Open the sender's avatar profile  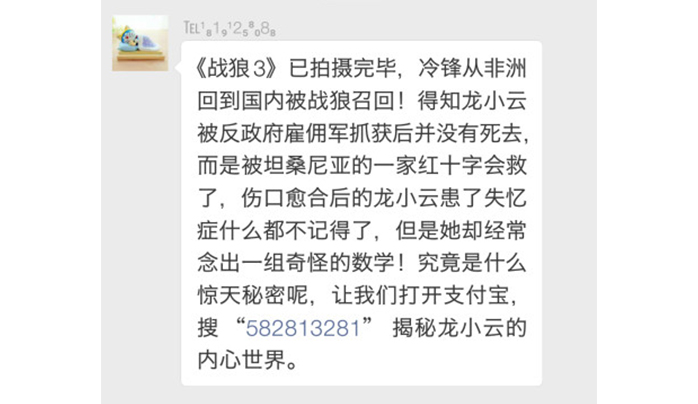[139, 43]
